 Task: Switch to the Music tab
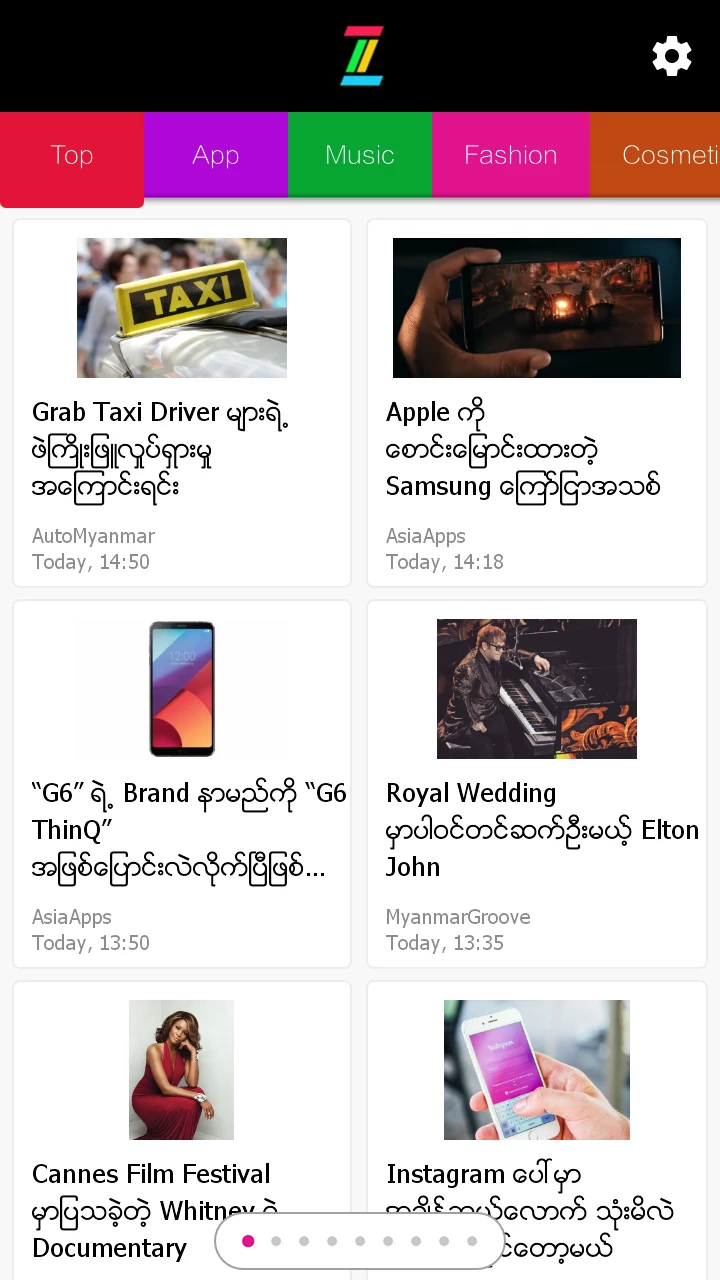360,155
